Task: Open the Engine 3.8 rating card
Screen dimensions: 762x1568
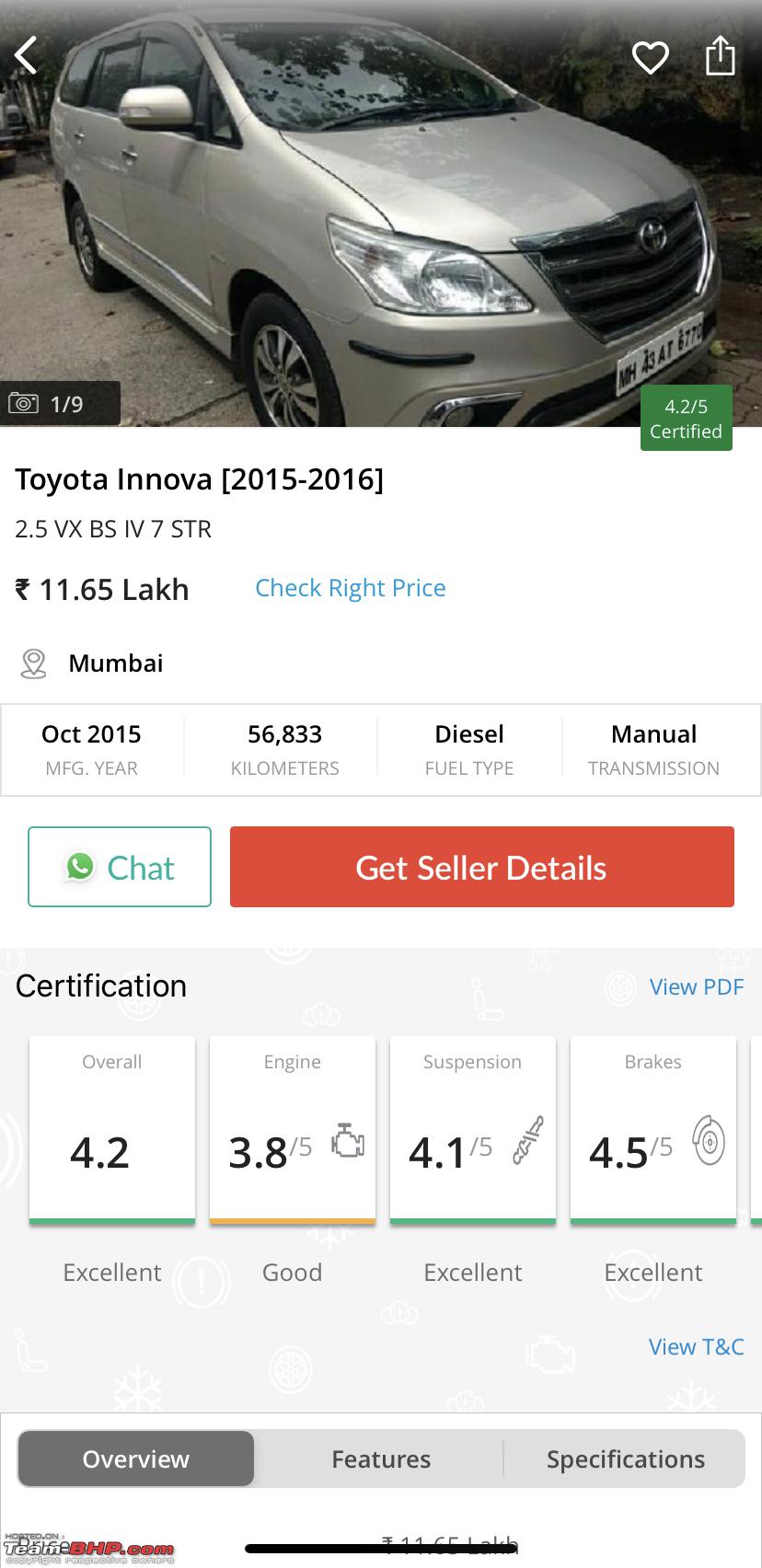Action: pyautogui.click(x=293, y=1131)
